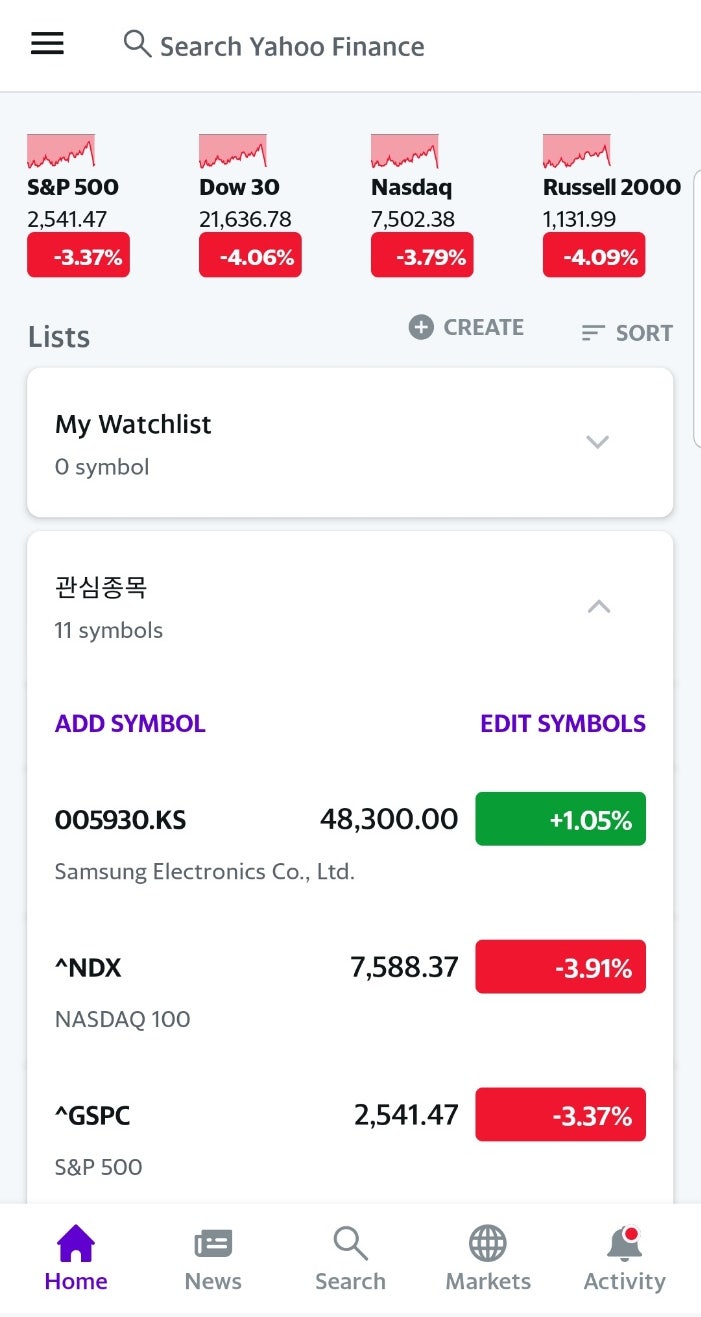The height and width of the screenshot is (1317, 701).
Task: Open the Activity tab
Action: click(624, 1259)
